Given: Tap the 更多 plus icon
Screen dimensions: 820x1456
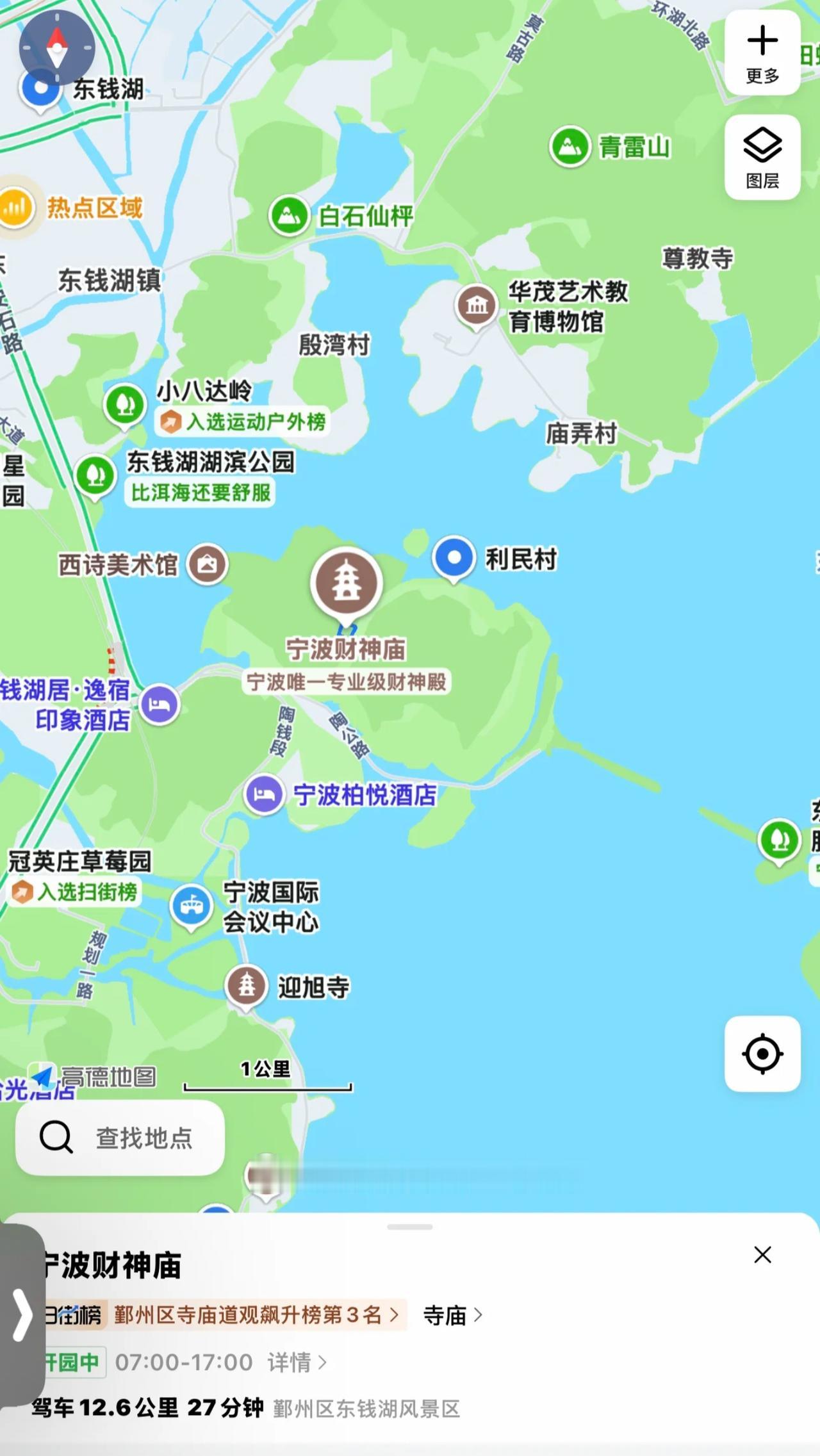Looking at the screenshot, I should (x=762, y=42).
